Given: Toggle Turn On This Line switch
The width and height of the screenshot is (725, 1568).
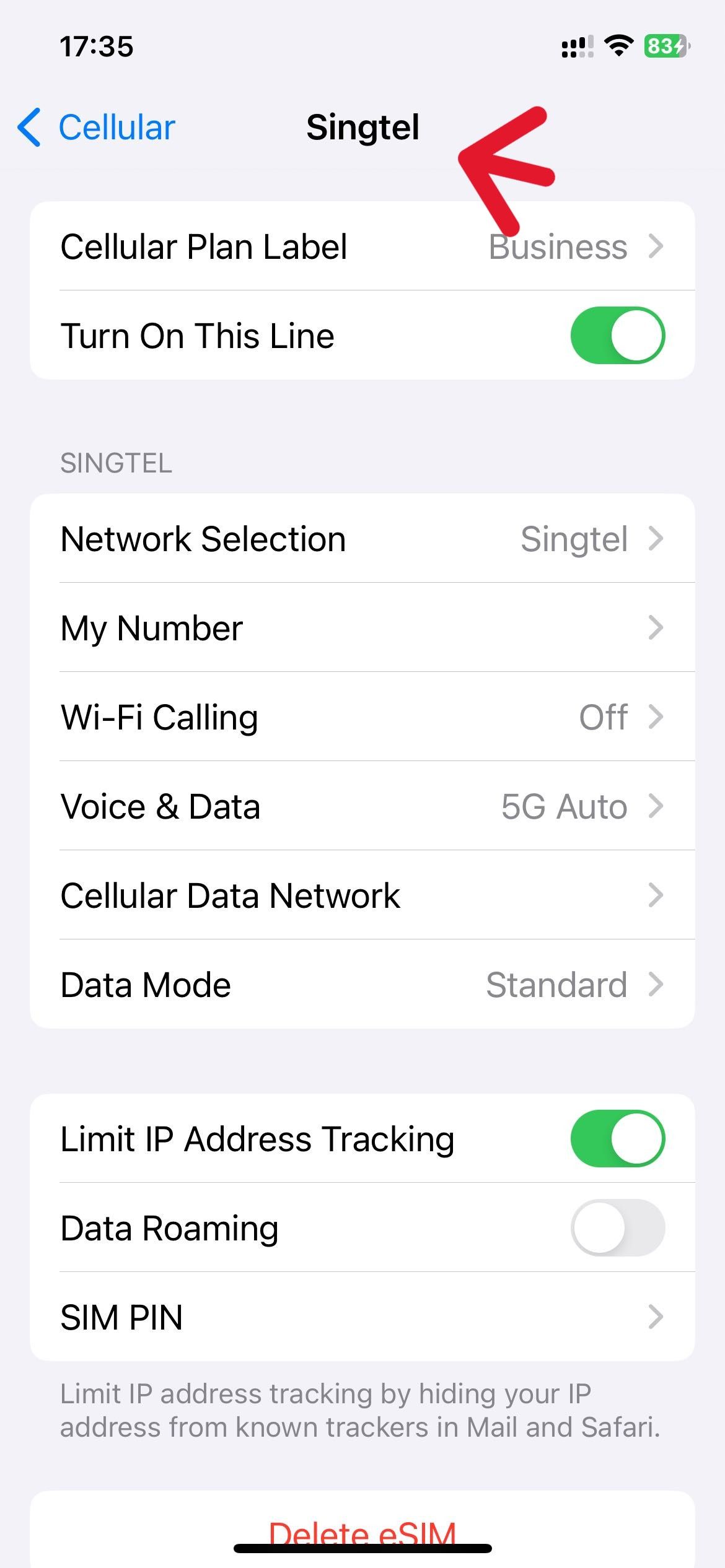Looking at the screenshot, I should pos(617,336).
